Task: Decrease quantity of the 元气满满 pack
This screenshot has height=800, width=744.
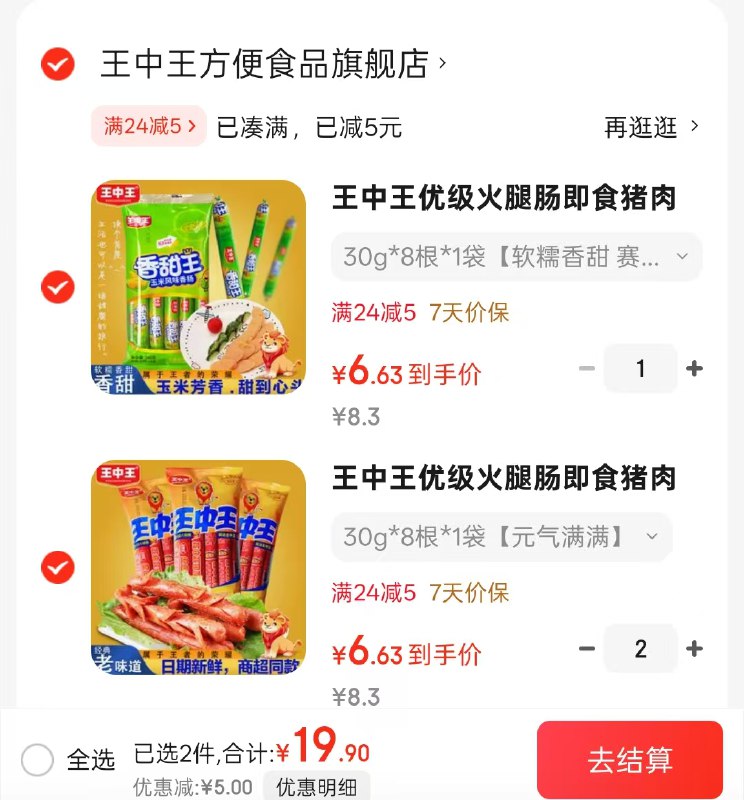Action: (x=586, y=648)
